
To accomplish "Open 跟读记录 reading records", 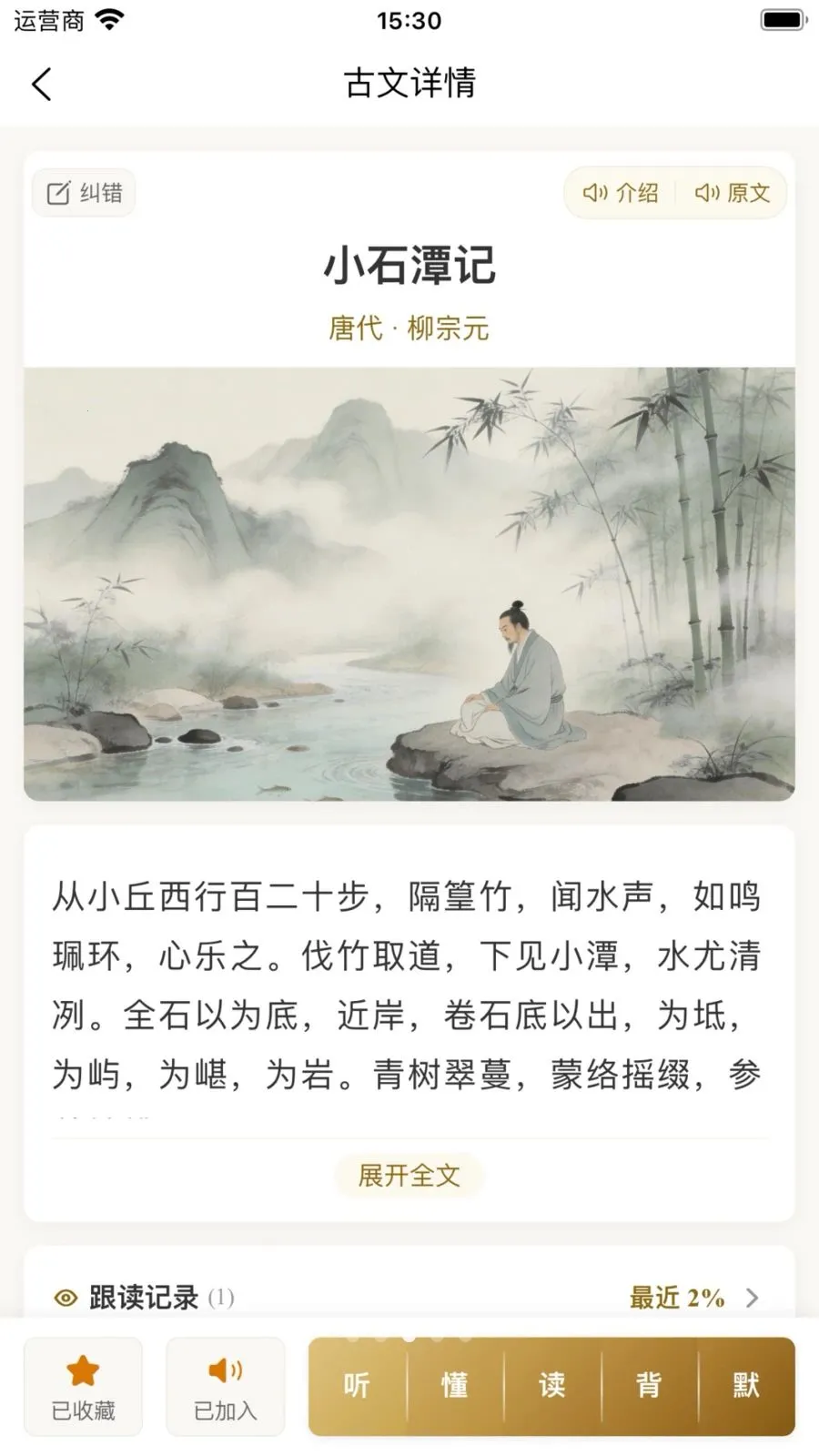I will (x=409, y=1297).
